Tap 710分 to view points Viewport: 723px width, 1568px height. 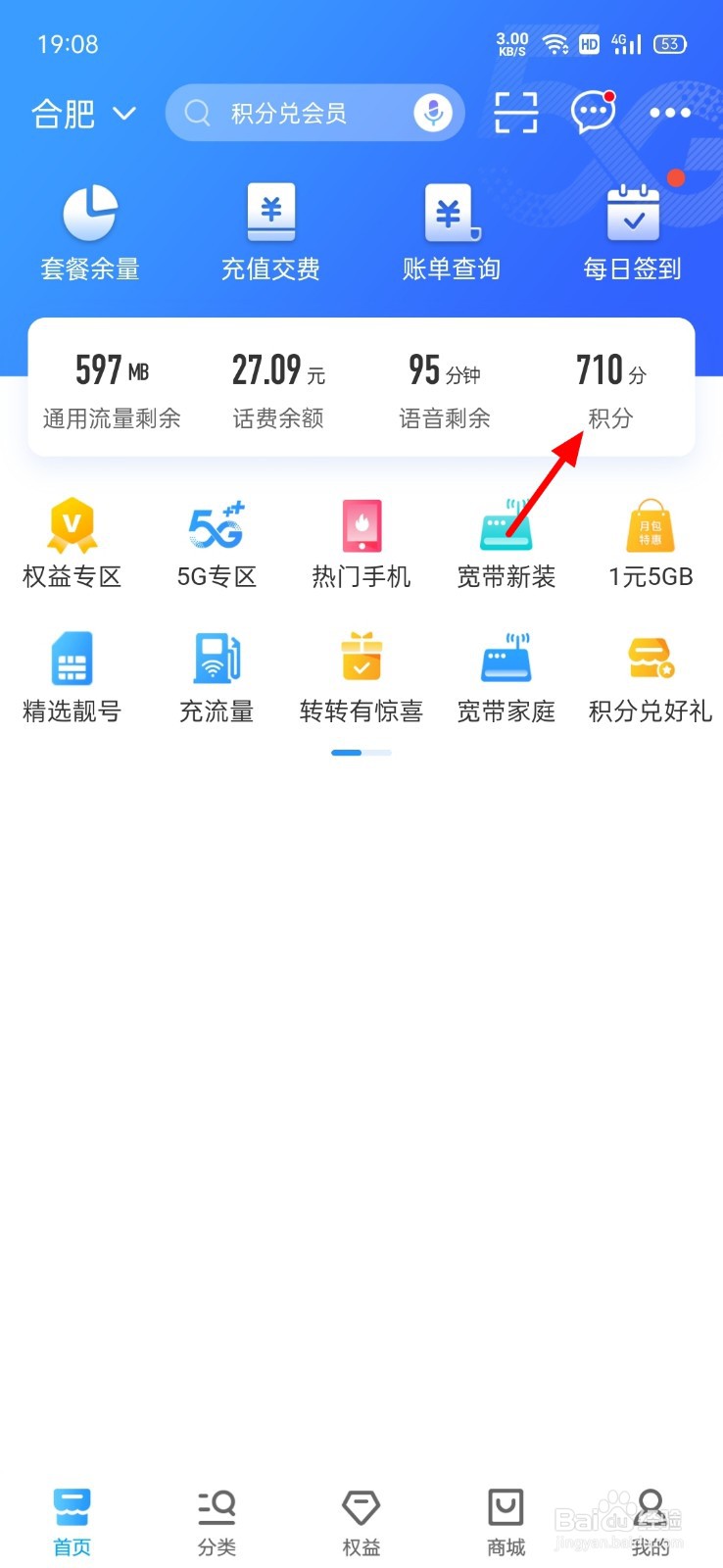(x=610, y=387)
